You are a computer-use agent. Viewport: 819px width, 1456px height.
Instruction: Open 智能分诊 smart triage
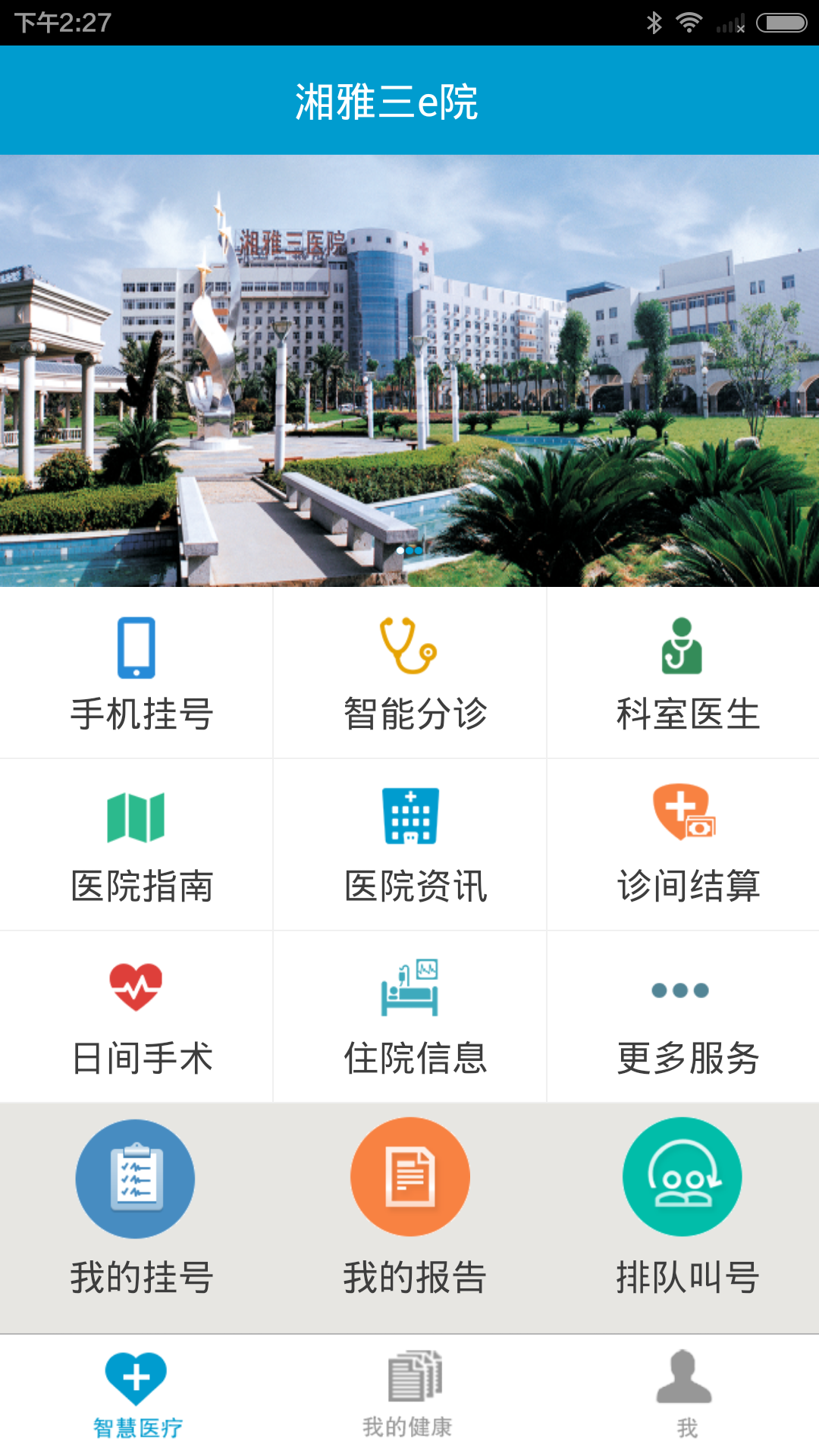pos(409,673)
